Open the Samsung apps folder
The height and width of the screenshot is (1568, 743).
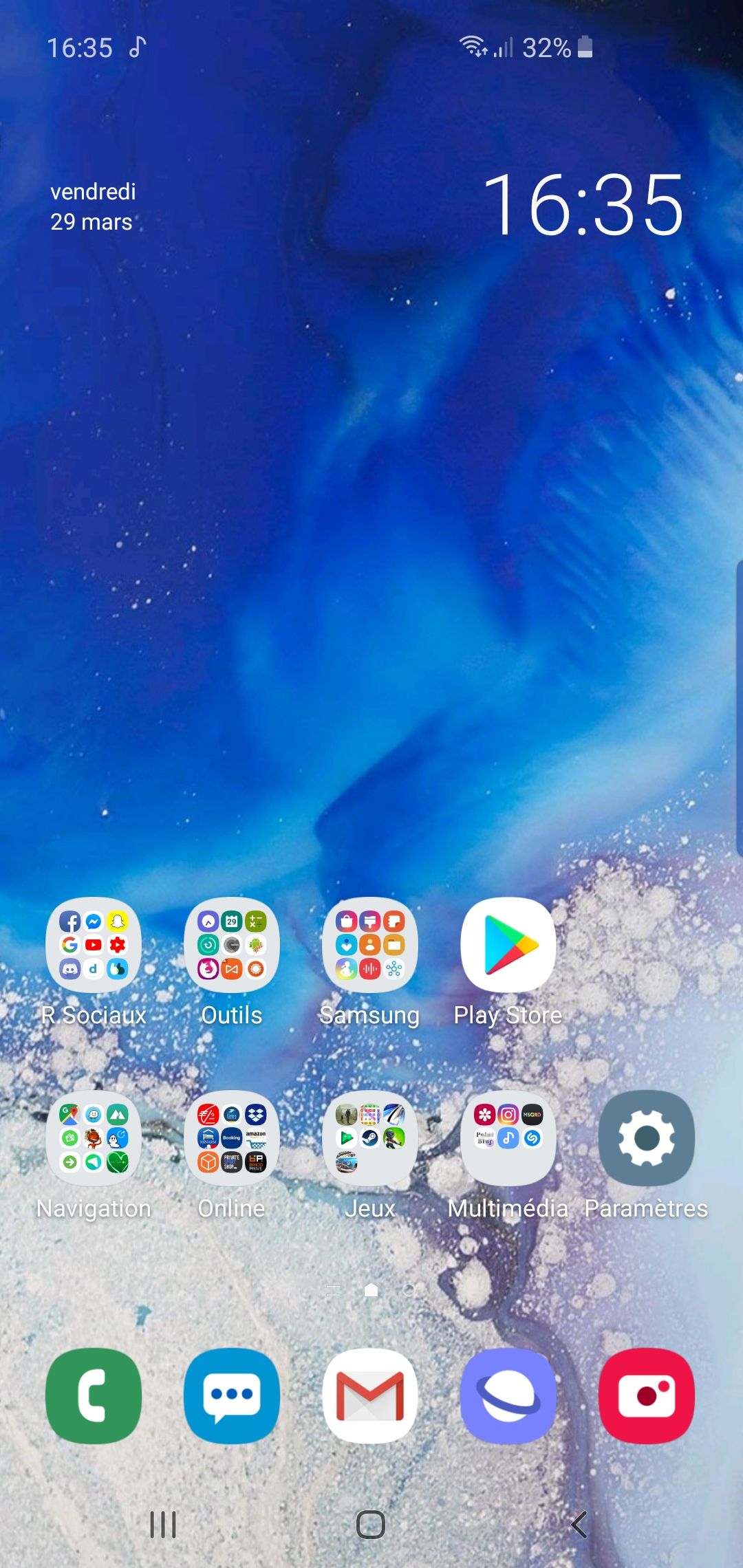pyautogui.click(x=370, y=945)
